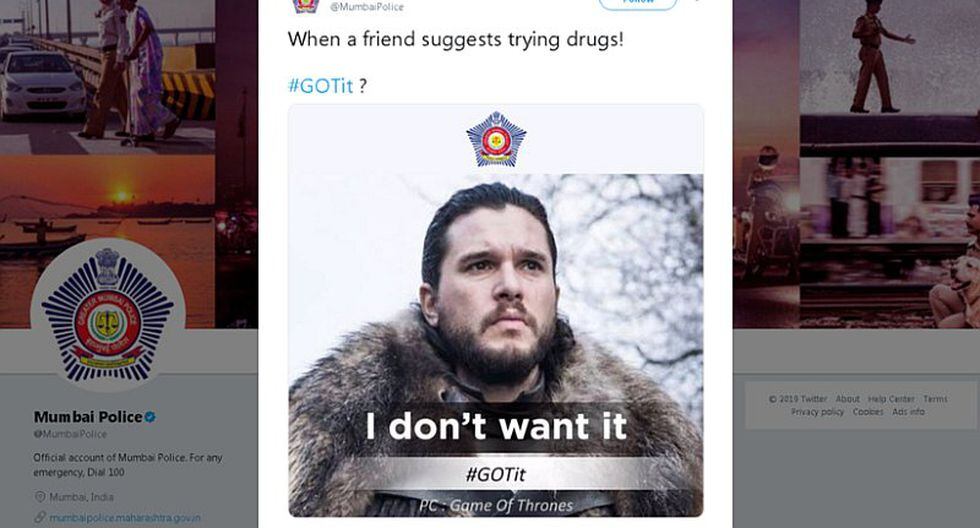Open the #GOTit hashtag in the tweet text
The height and width of the screenshot is (528, 980).
(x=322, y=85)
